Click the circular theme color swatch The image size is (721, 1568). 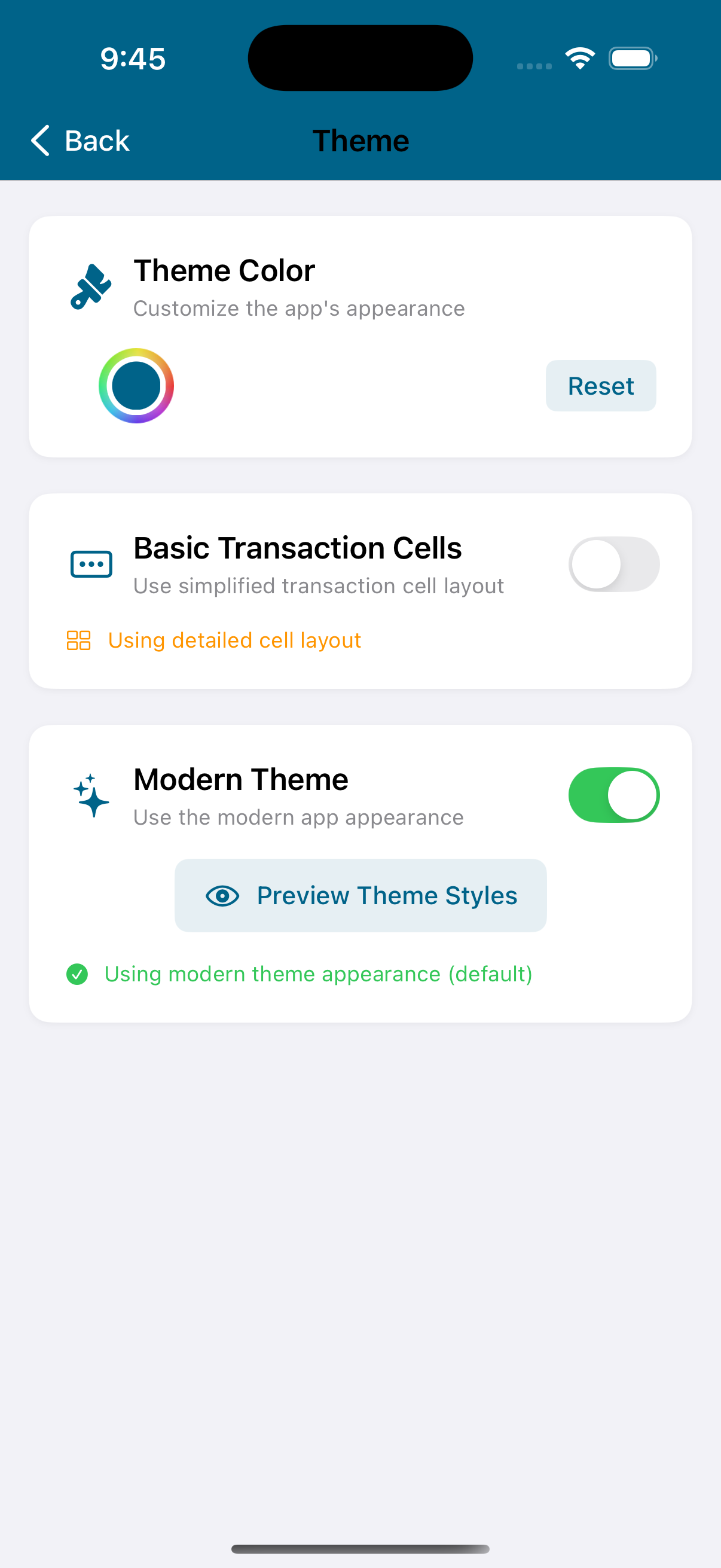point(136,385)
